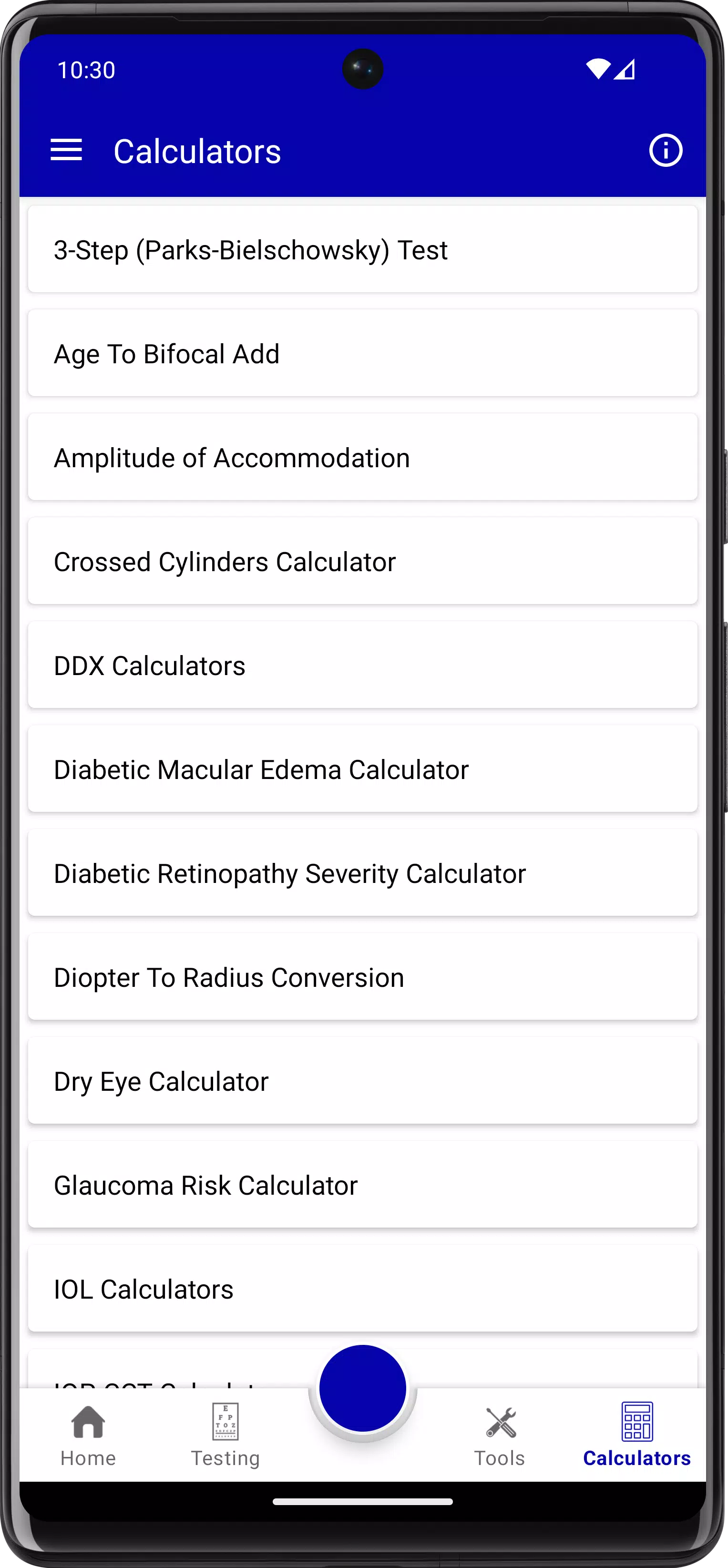This screenshot has width=728, height=1568.
Task: Launch Diabetic Macular Edema Calculator
Action: (363, 769)
